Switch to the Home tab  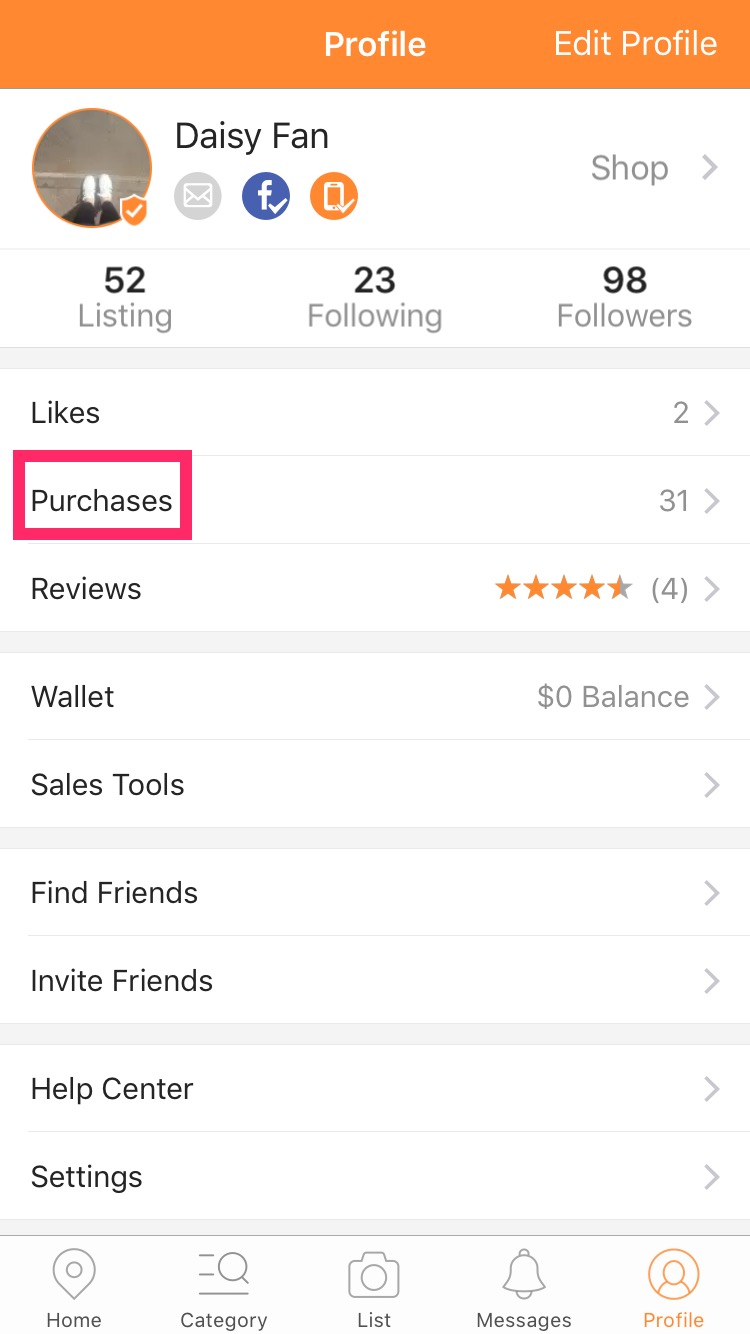click(x=74, y=1288)
